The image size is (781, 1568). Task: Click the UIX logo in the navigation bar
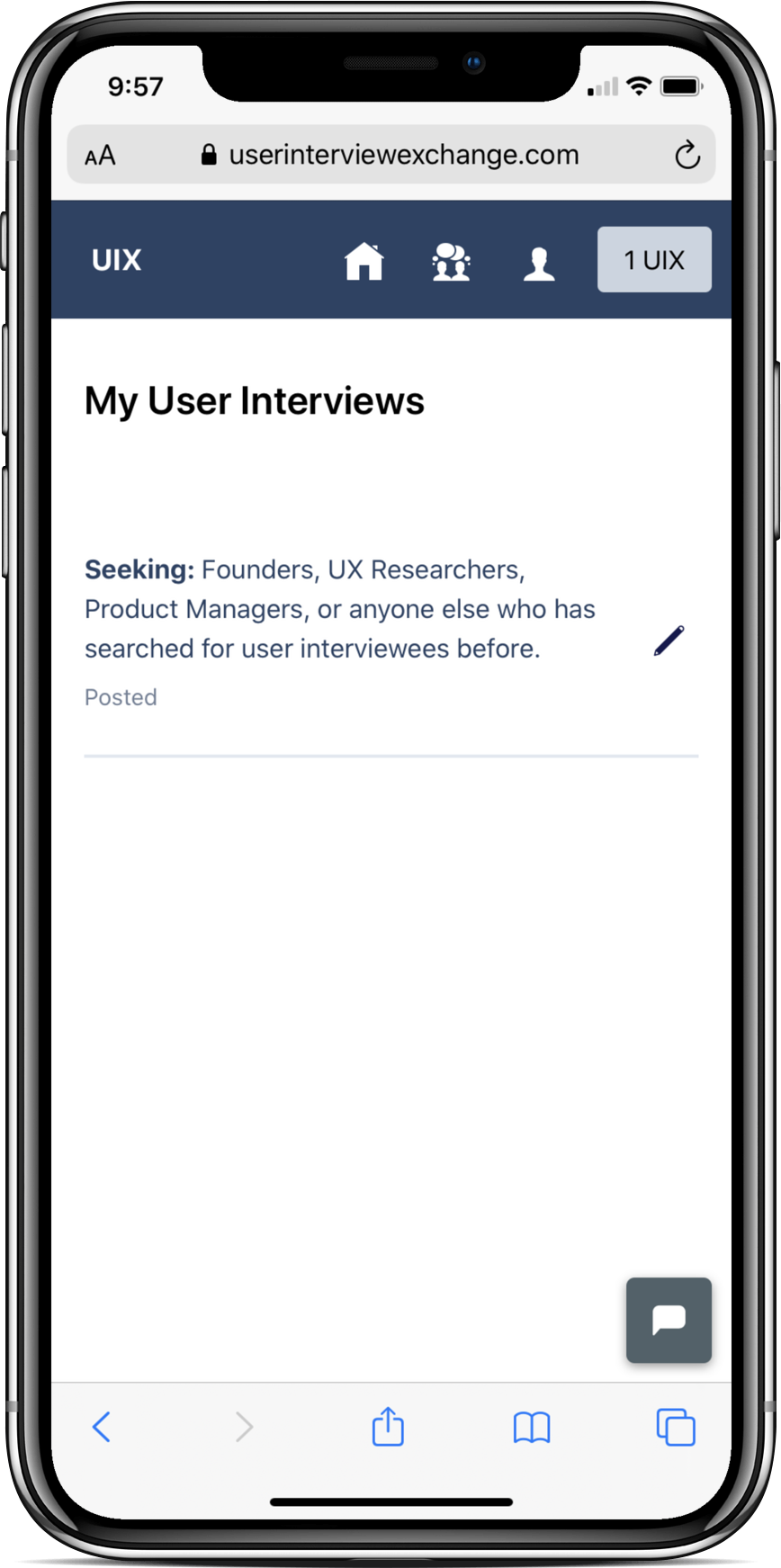pos(115,261)
